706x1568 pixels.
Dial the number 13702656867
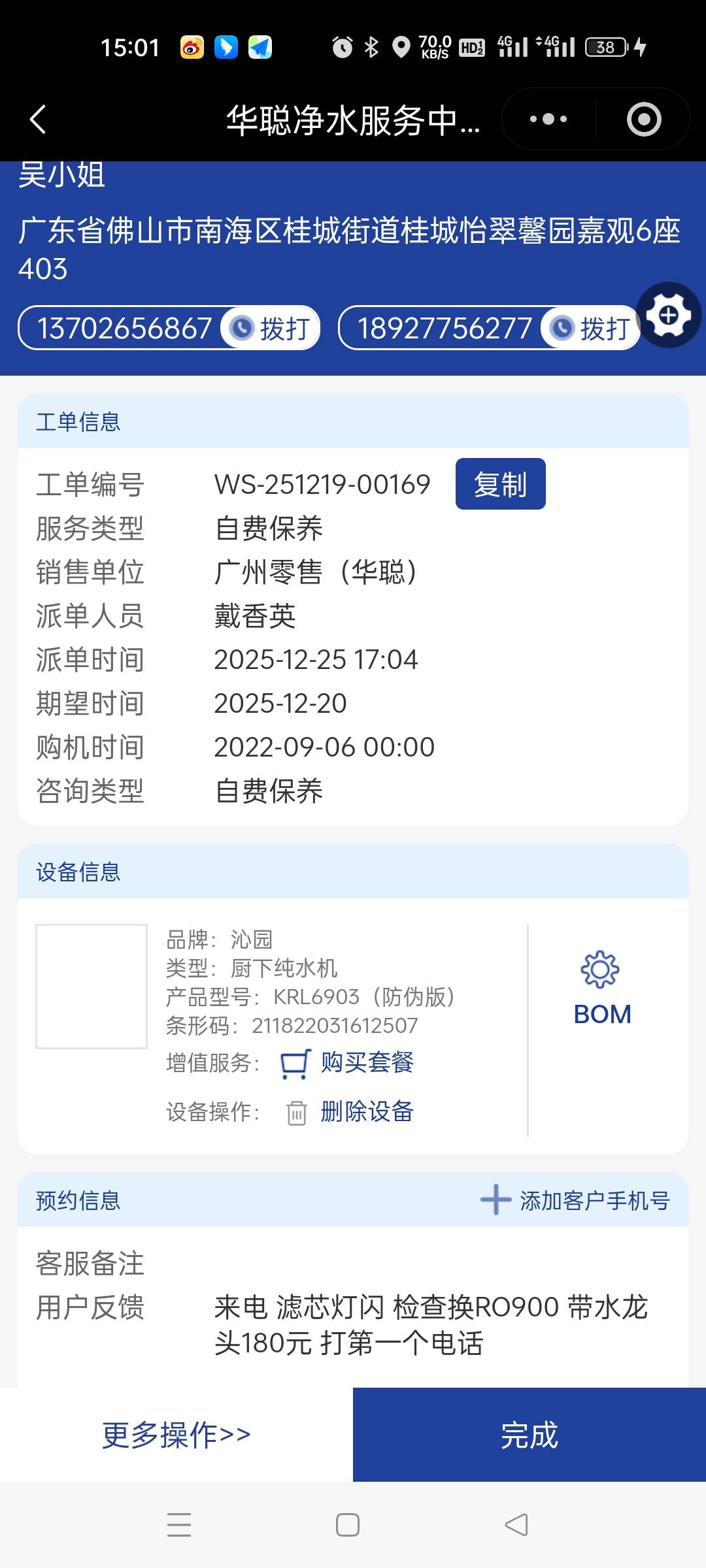click(x=270, y=328)
